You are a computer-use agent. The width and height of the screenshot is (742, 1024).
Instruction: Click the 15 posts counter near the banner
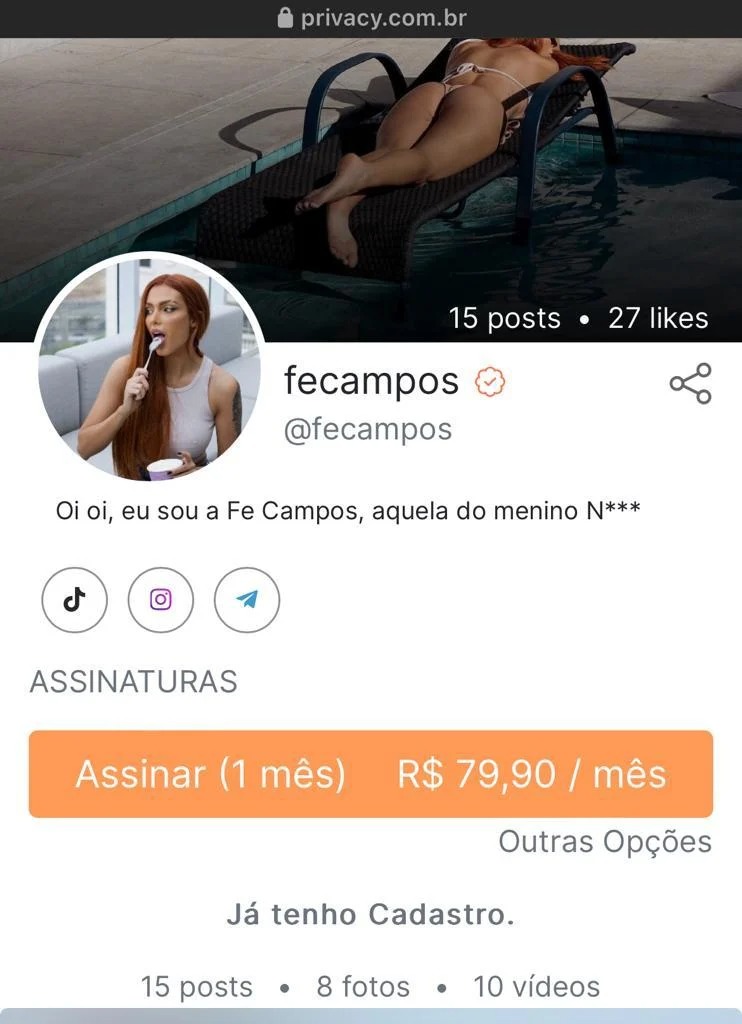(505, 318)
